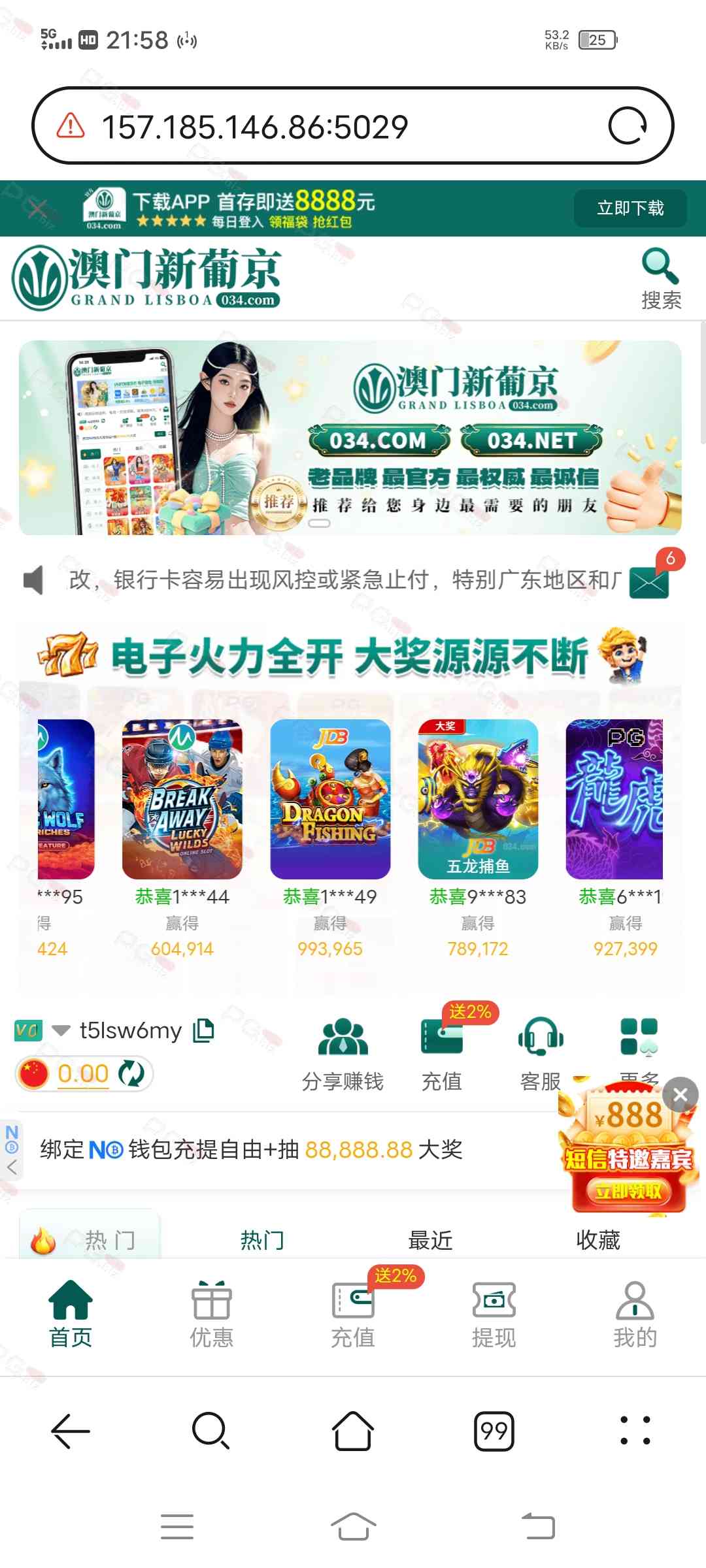Go back using the browser back arrow
Viewport: 706px width, 1568px height.
[x=70, y=1431]
